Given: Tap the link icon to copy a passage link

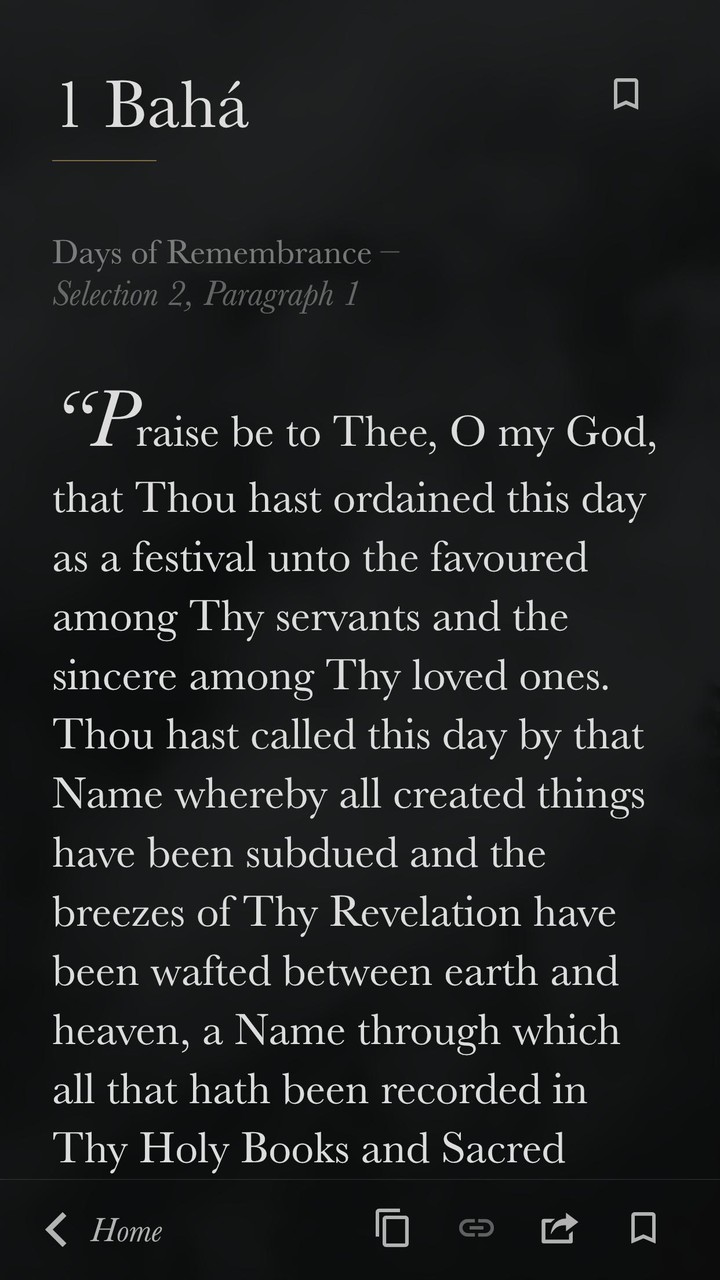Looking at the screenshot, I should [x=477, y=1228].
